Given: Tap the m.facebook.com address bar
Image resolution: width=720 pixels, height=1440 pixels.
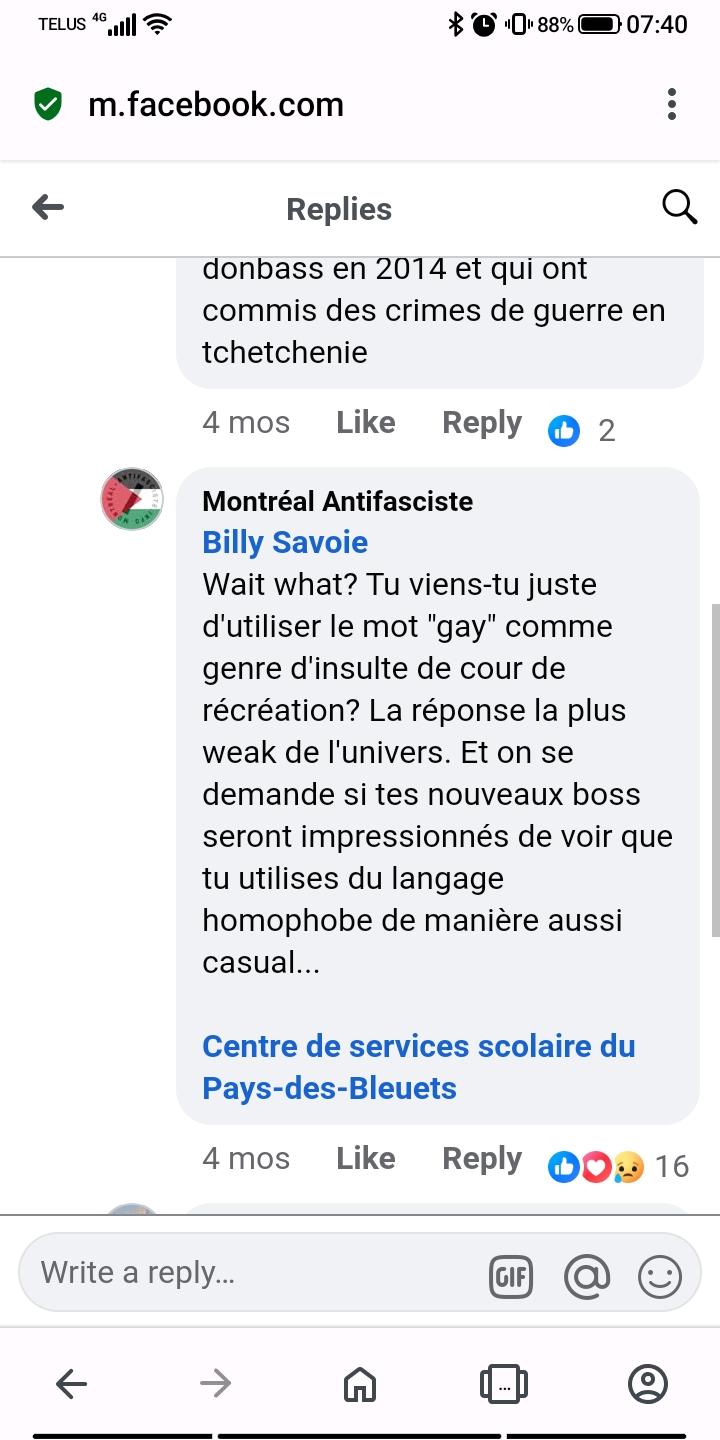Looking at the screenshot, I should click(216, 104).
